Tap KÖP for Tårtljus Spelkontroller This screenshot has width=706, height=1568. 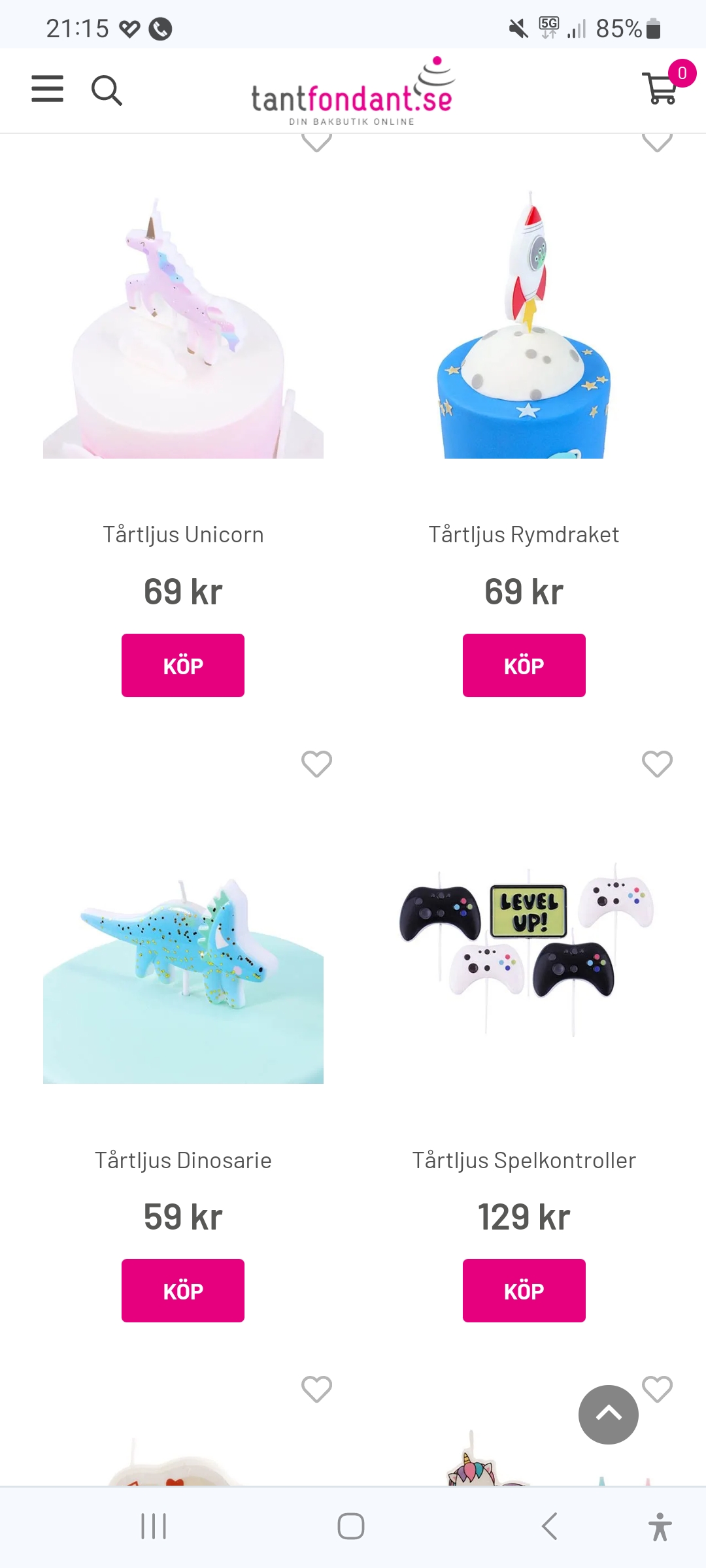point(524,1290)
